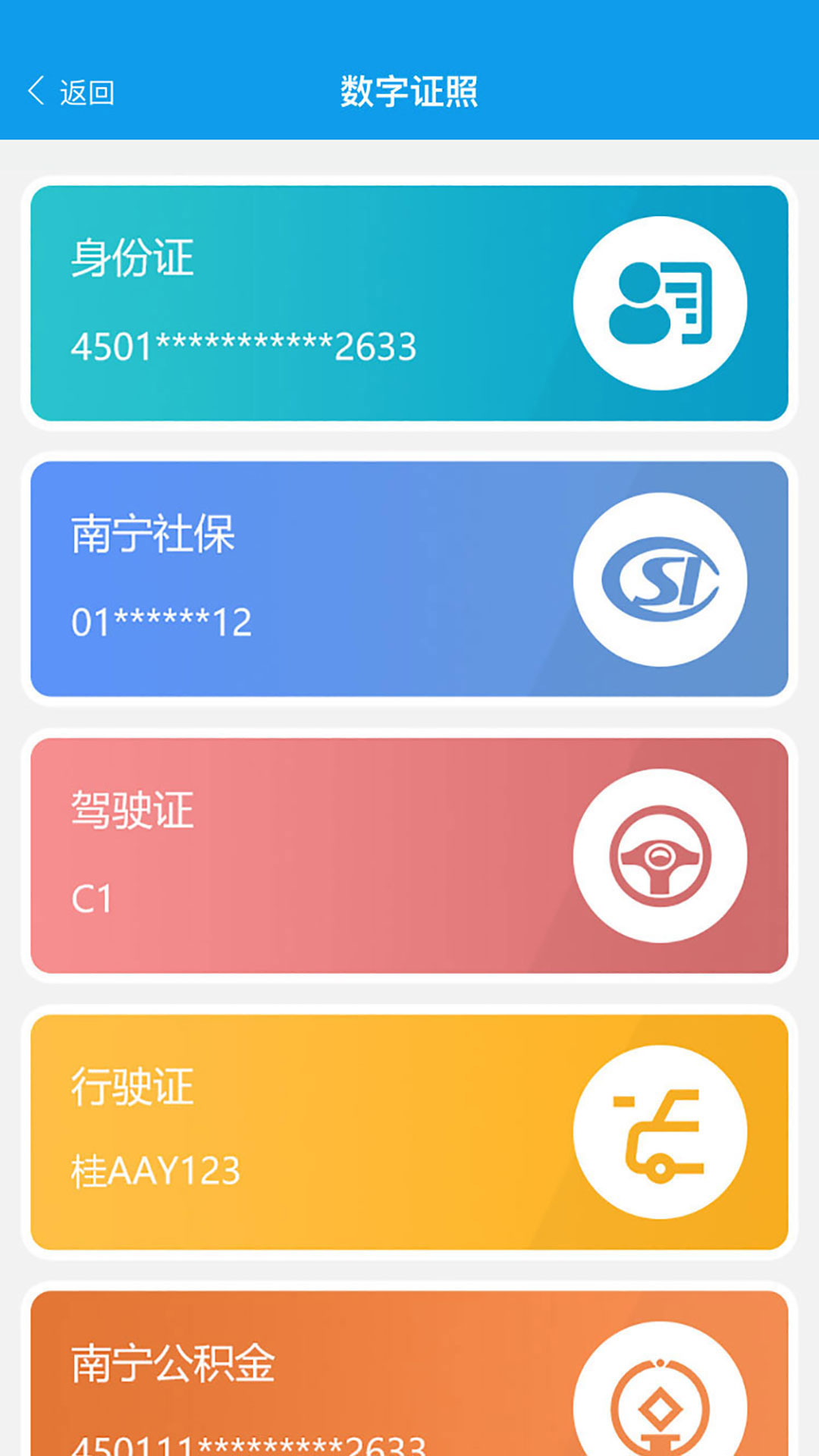Open the 南宁社保 card
Screen dimensions: 819x1456
coord(303,579)
